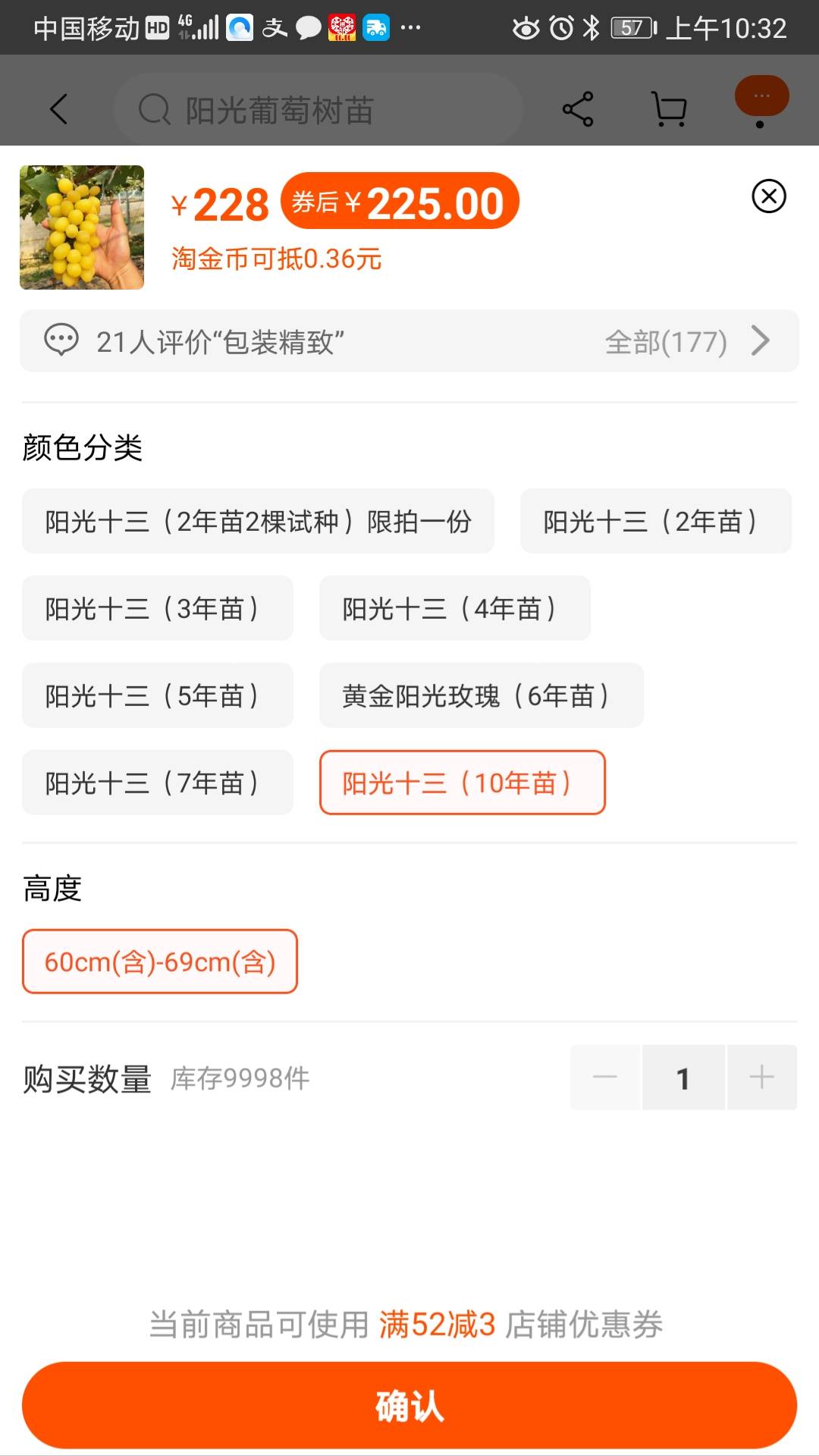View all 177 reviews

coord(687,341)
